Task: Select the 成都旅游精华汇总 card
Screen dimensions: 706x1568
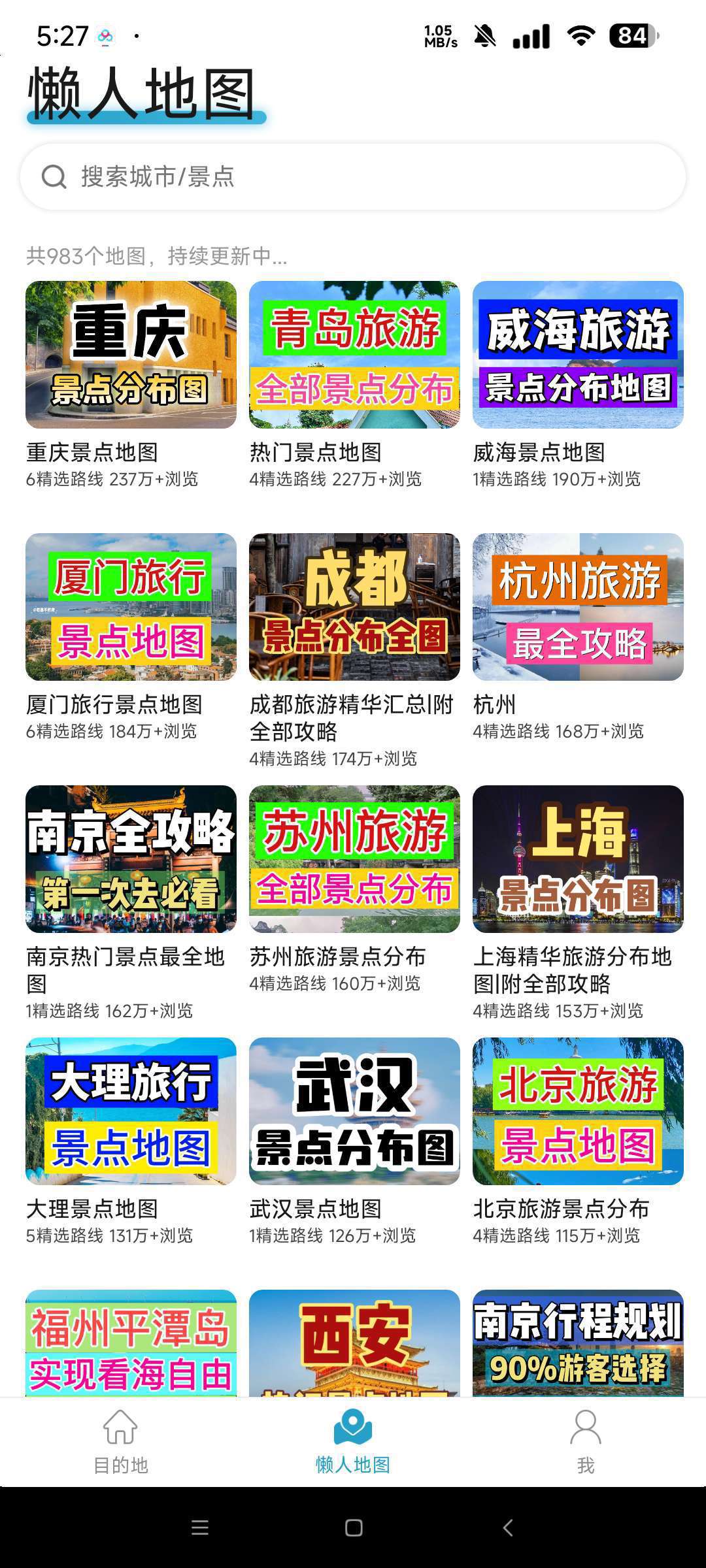Action: pos(354,607)
